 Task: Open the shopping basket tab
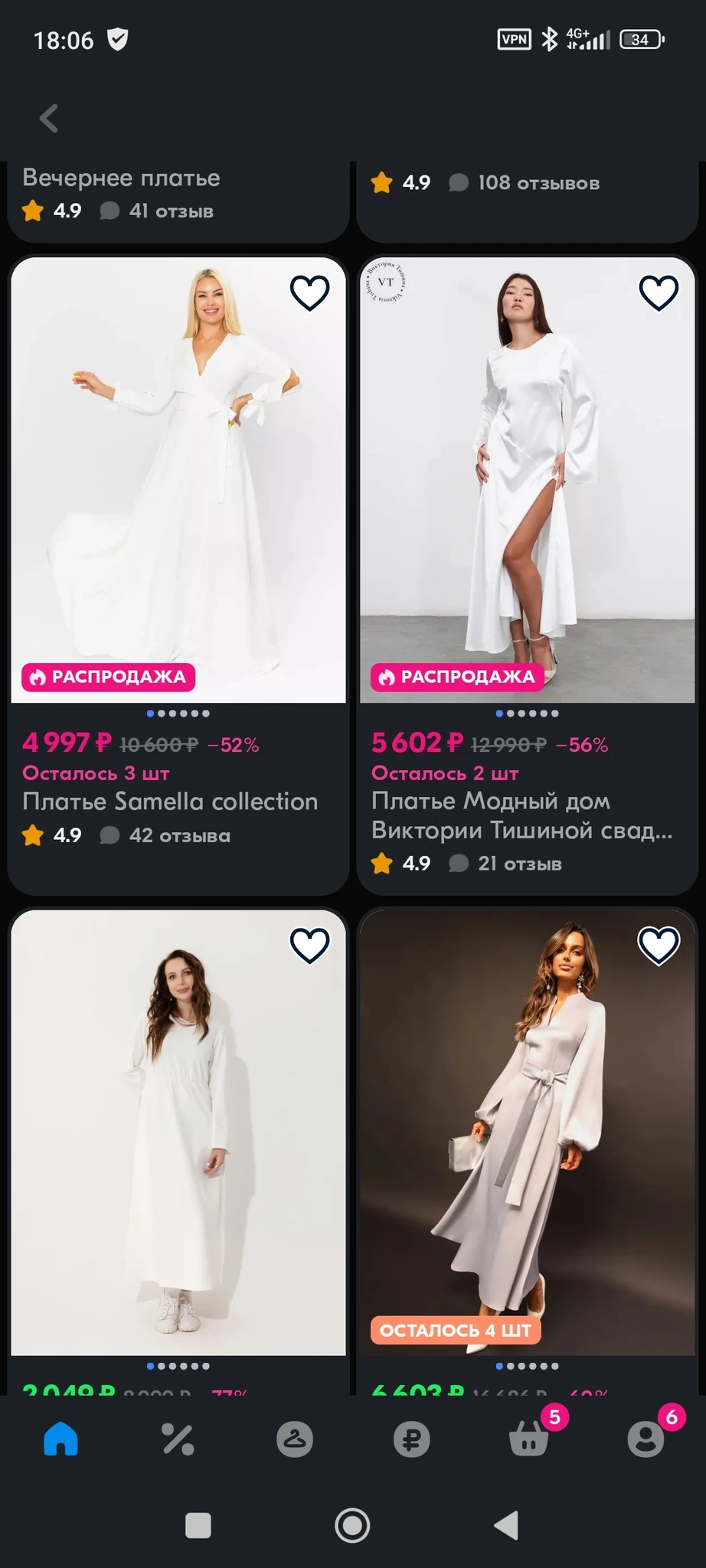528,1439
